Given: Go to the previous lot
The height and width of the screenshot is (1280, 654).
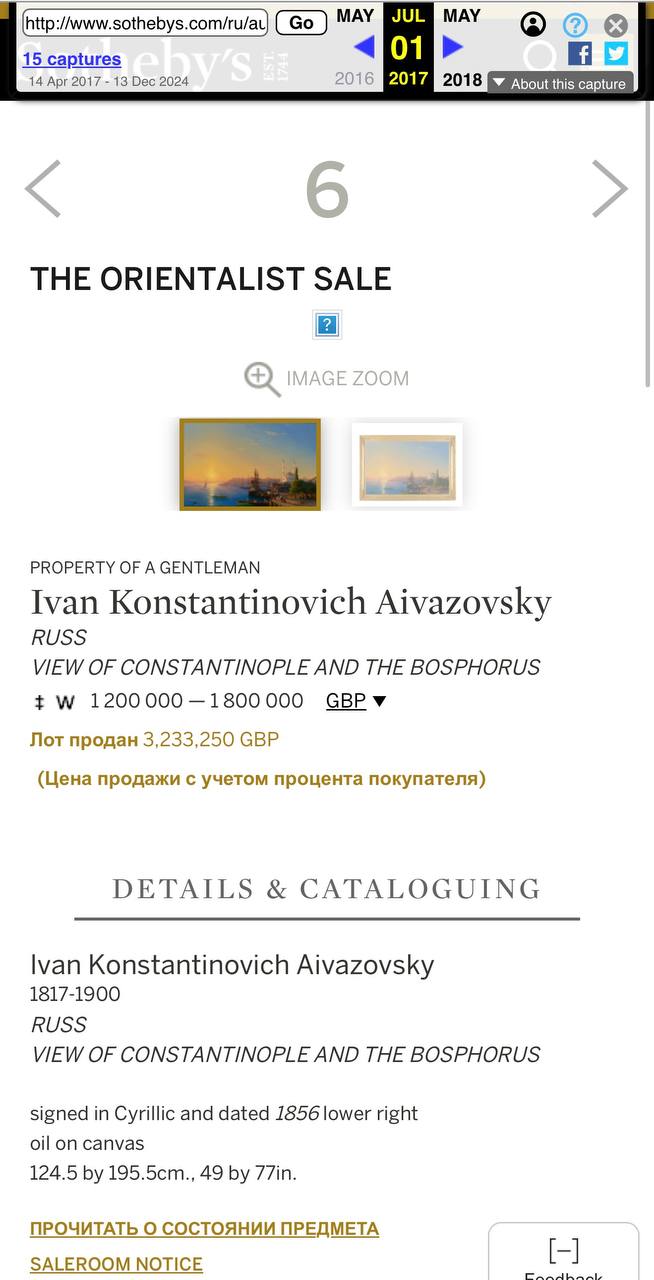Looking at the screenshot, I should tap(43, 189).
